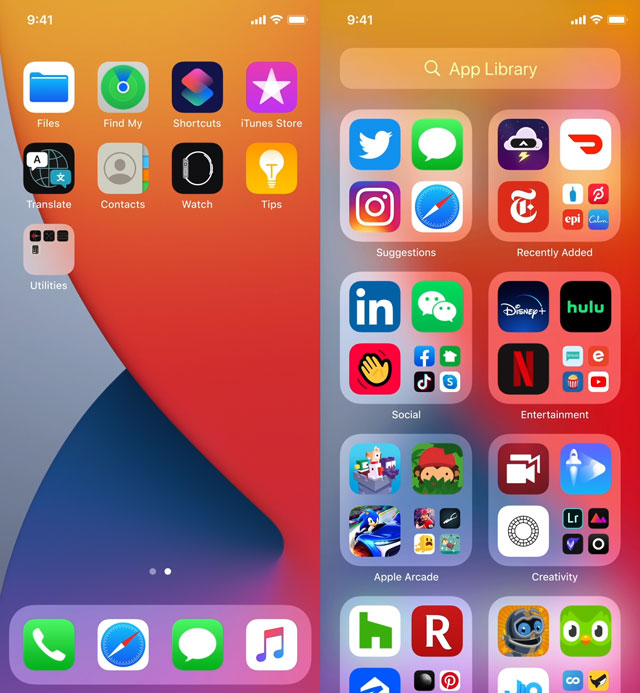This screenshot has height=693, width=640.
Task: Open Netflix in Entertainment
Action: click(x=524, y=369)
